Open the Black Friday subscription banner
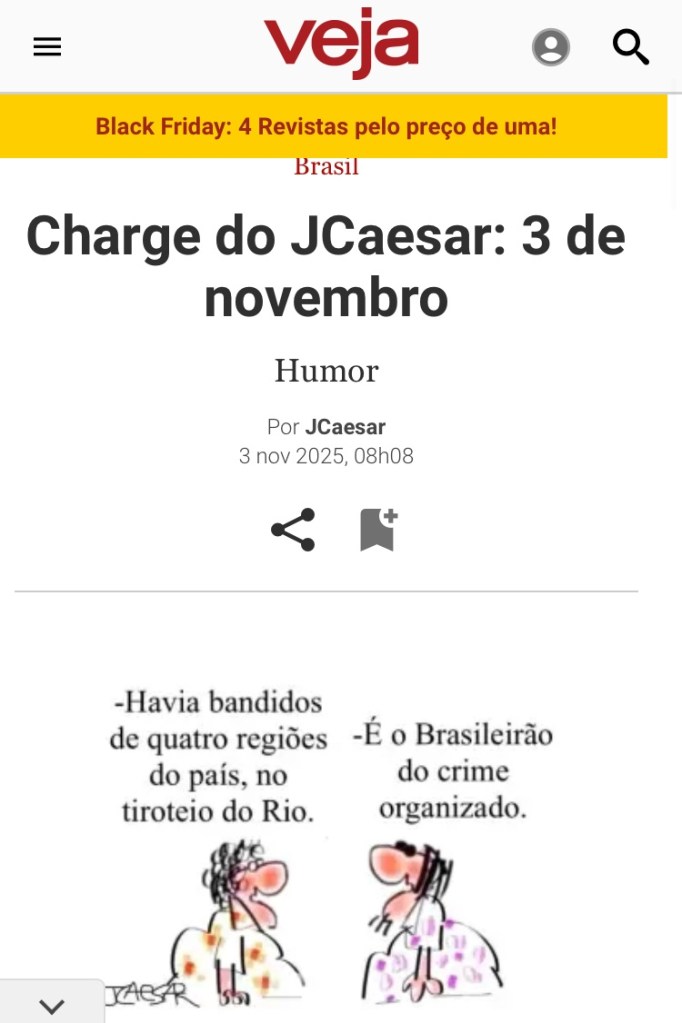 pyautogui.click(x=326, y=127)
